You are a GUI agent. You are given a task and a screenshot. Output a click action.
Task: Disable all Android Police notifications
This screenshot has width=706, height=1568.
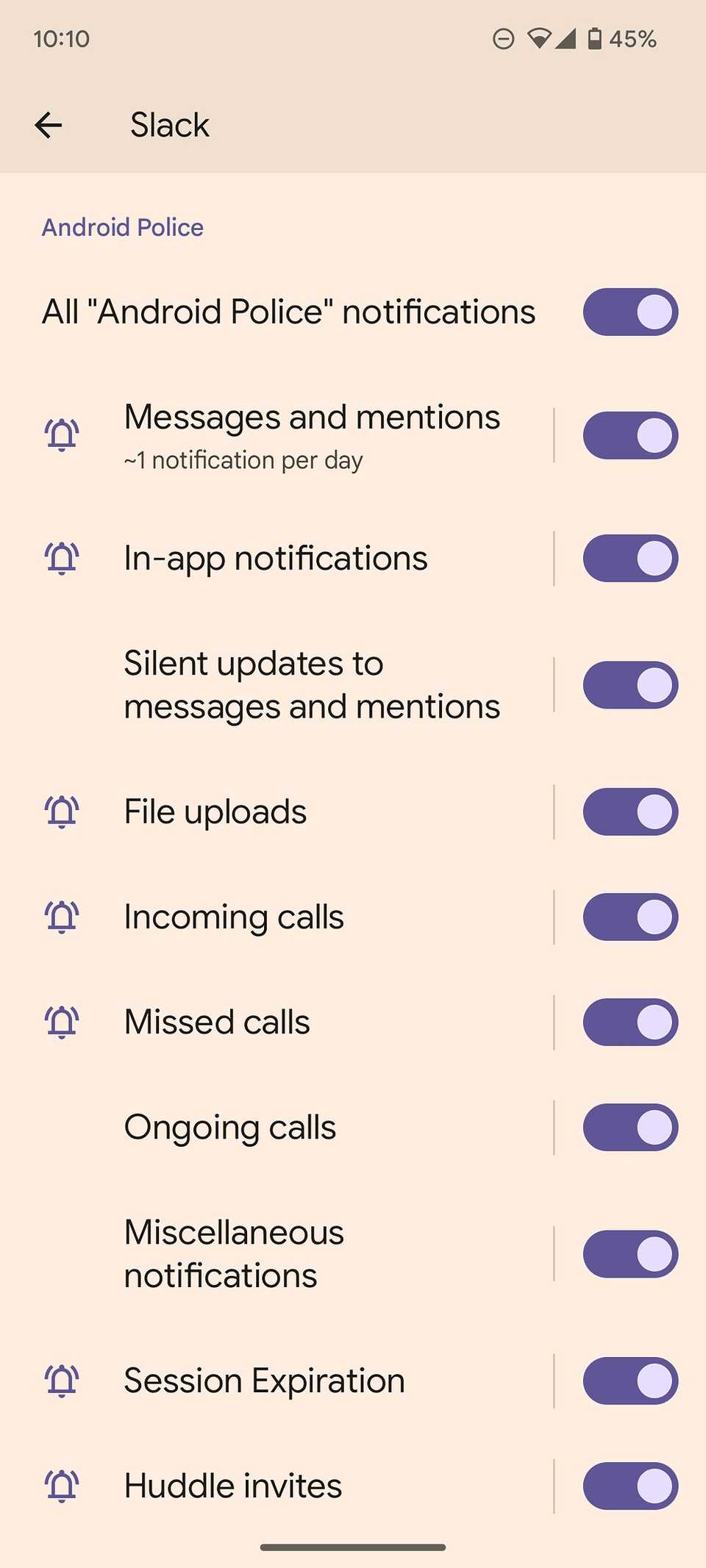[630, 312]
